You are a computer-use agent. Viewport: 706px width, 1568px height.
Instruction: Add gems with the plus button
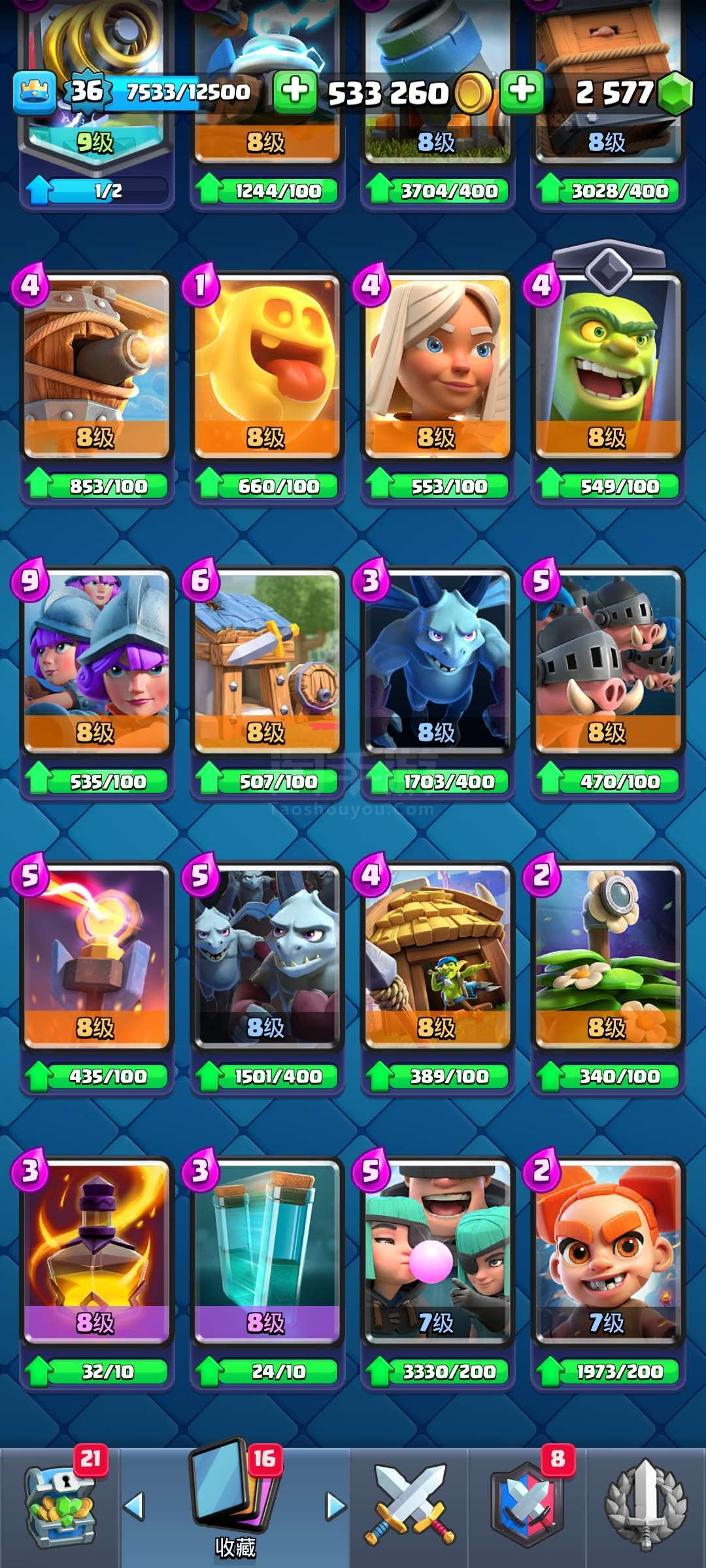pos(522,91)
